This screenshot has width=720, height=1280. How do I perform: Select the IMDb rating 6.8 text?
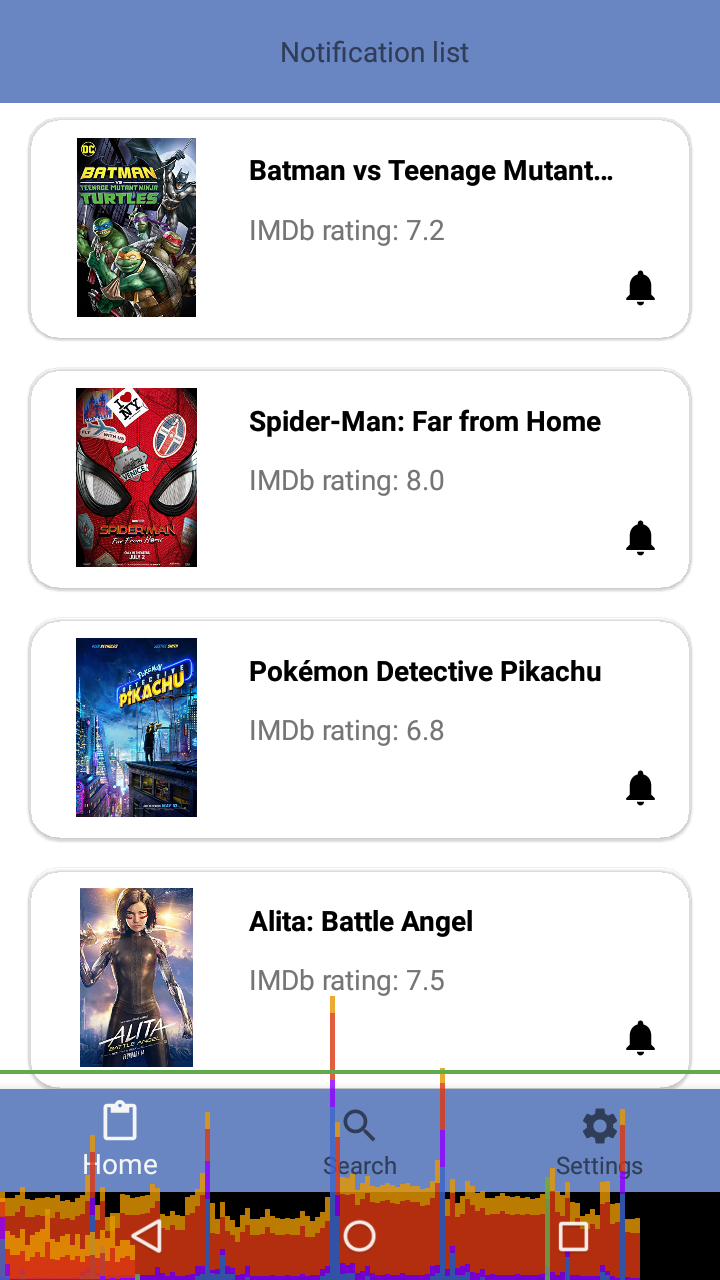click(347, 730)
